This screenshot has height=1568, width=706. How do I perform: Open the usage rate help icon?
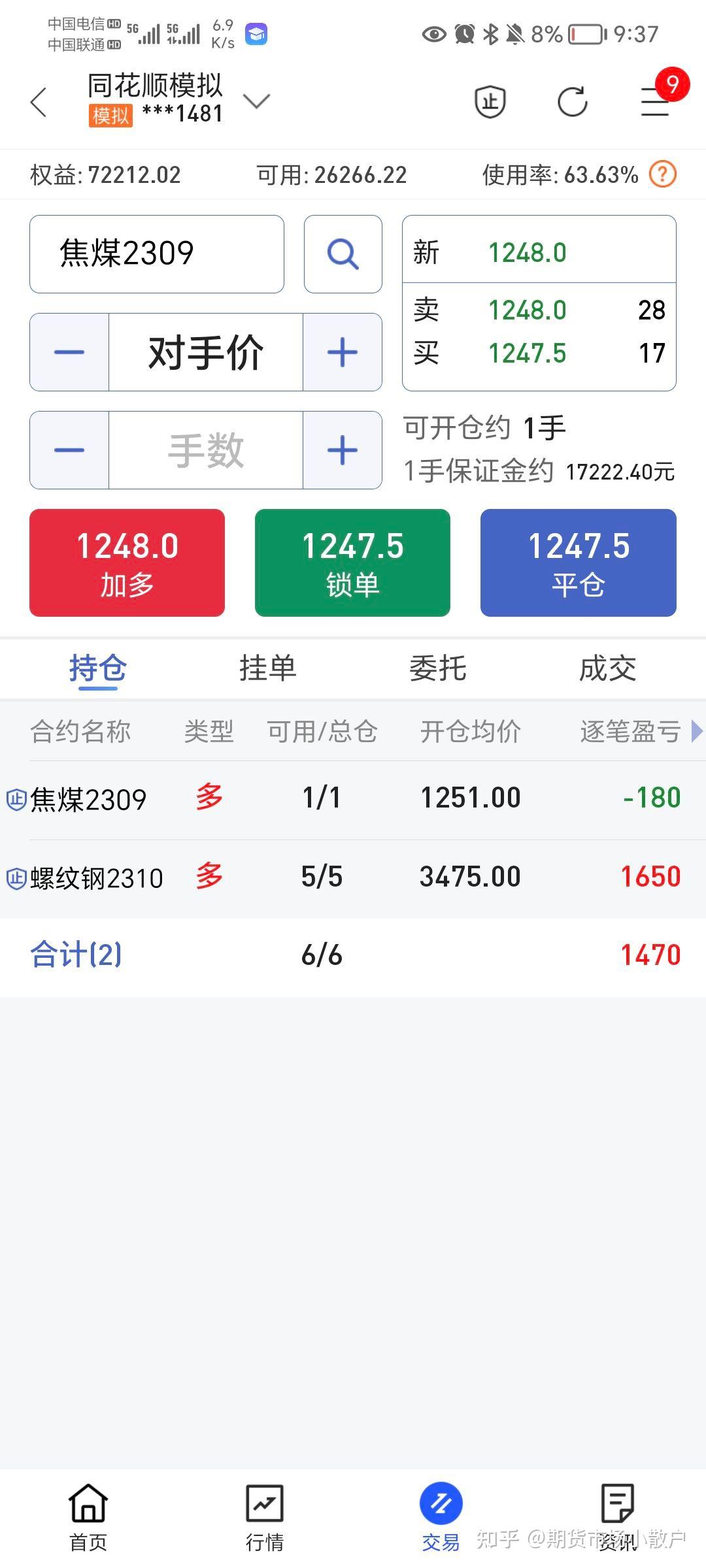point(662,174)
